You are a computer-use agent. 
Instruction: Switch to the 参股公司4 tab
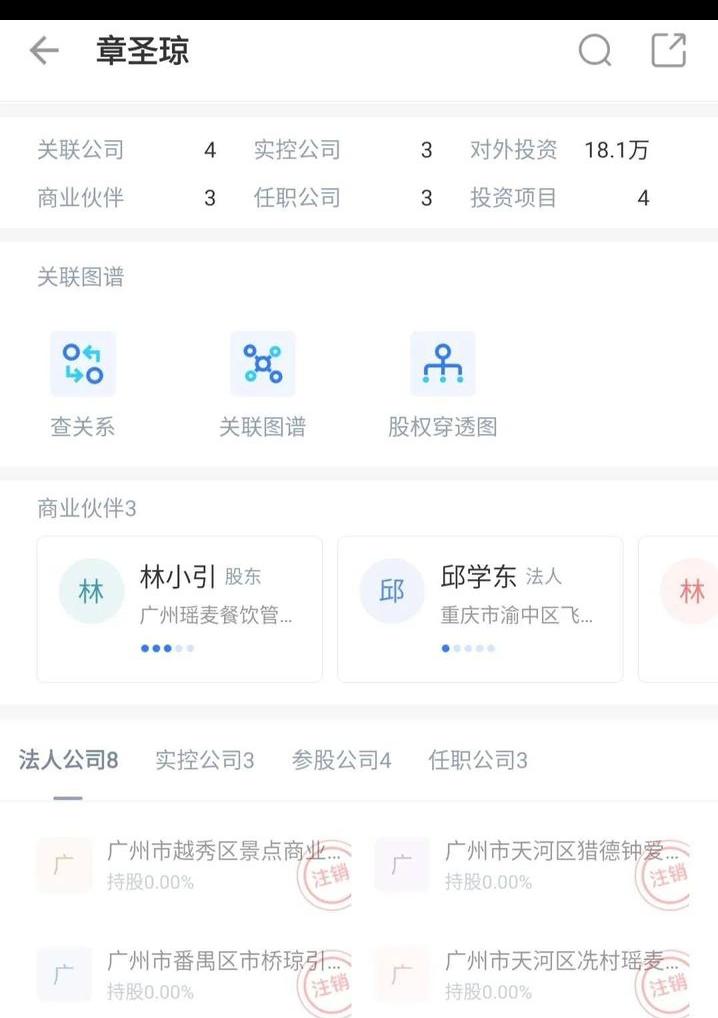pyautogui.click(x=341, y=760)
